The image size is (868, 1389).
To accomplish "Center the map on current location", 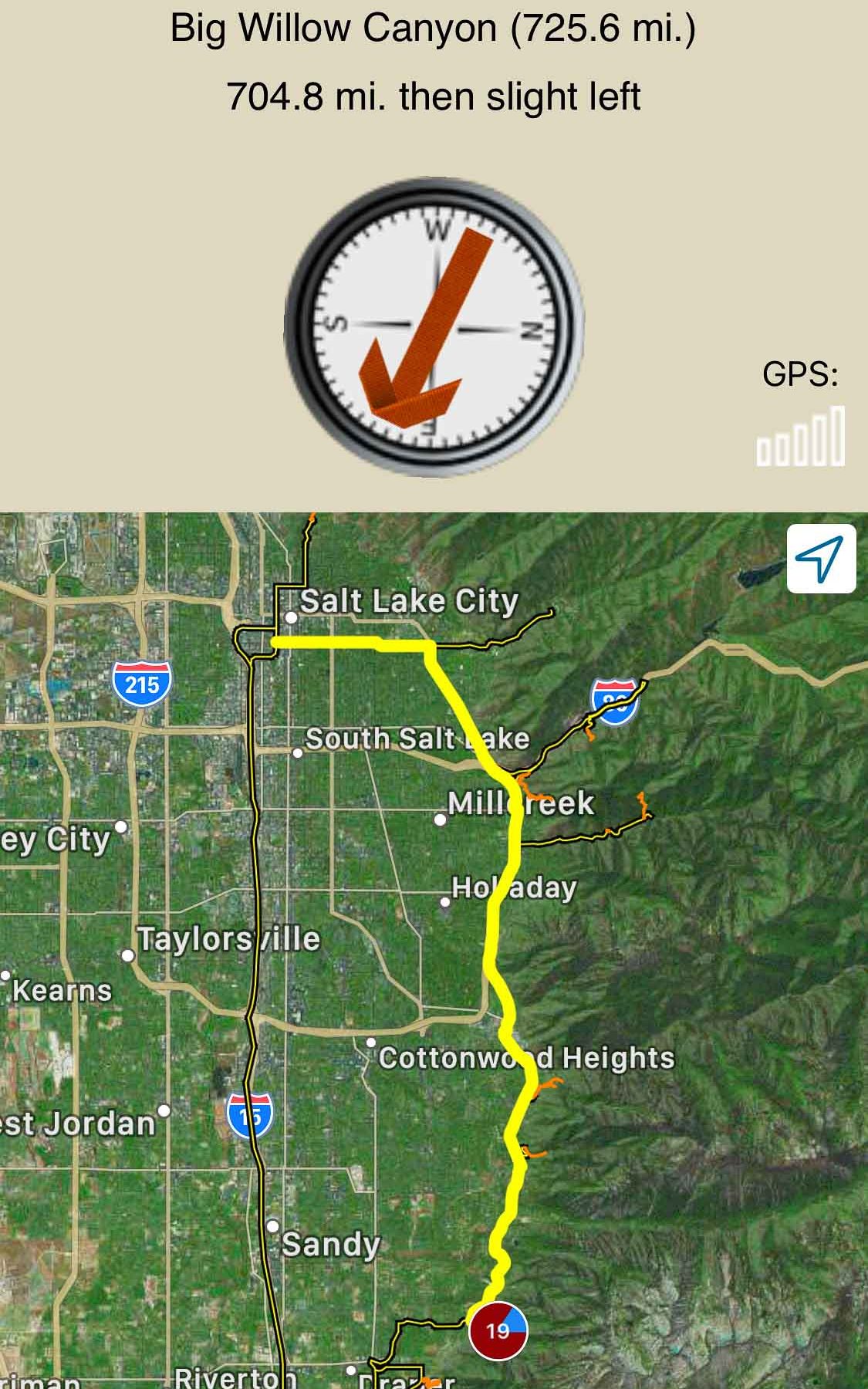I will [x=821, y=558].
